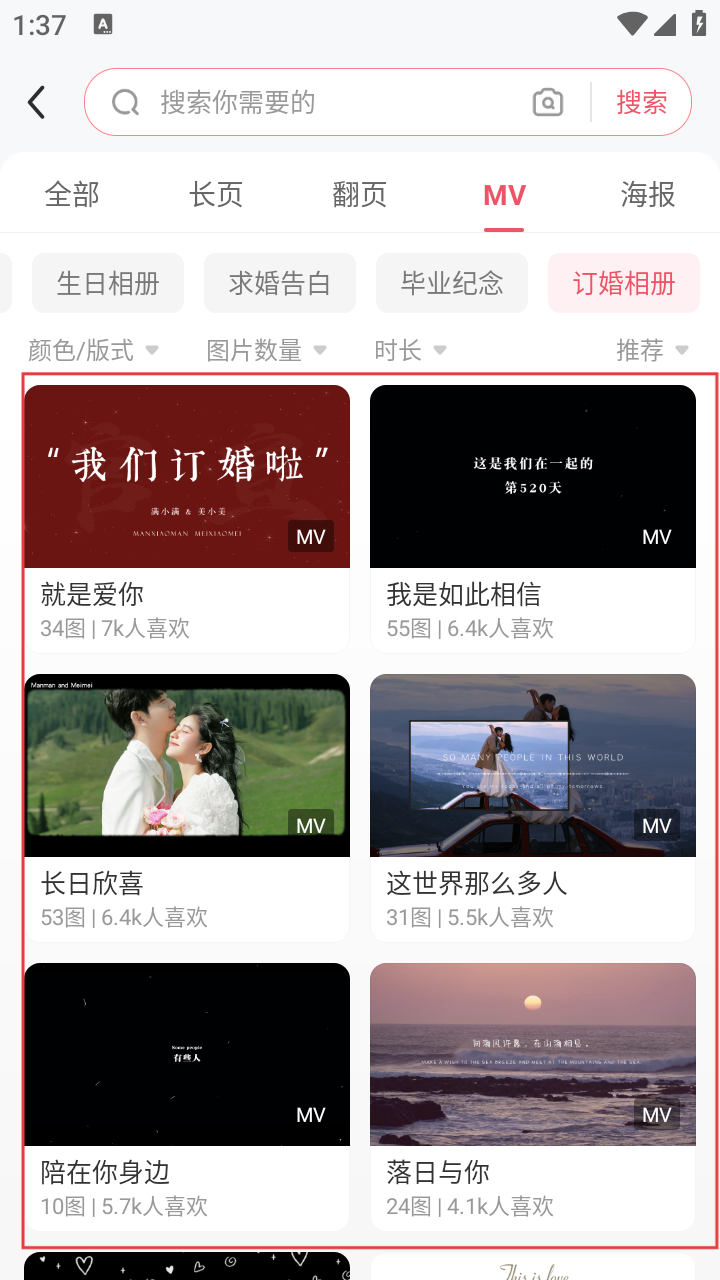Open the 时长 duration dropdown
The width and height of the screenshot is (720, 1280).
pos(410,350)
